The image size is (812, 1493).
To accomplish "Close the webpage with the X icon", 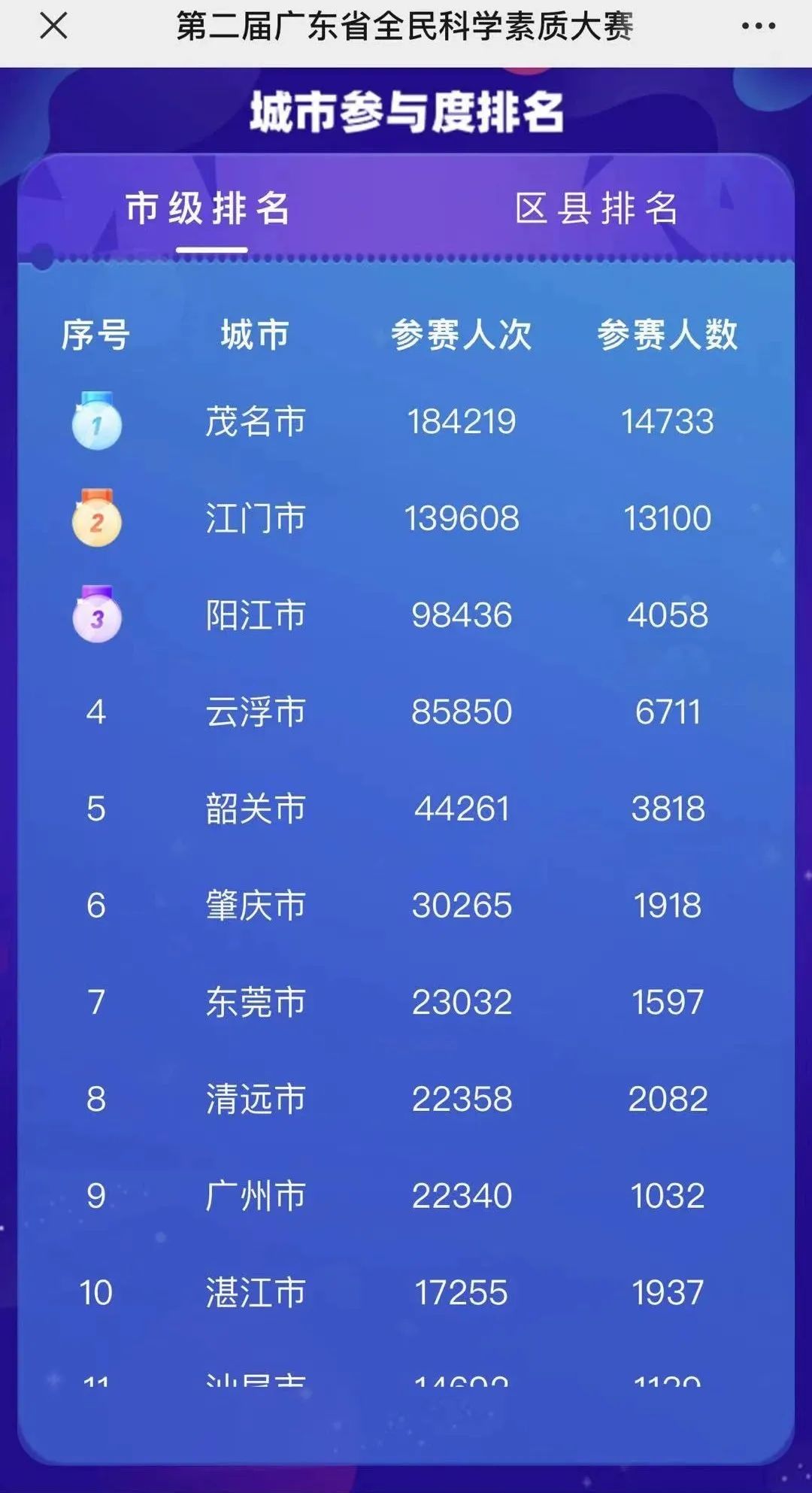I will coord(53,26).
